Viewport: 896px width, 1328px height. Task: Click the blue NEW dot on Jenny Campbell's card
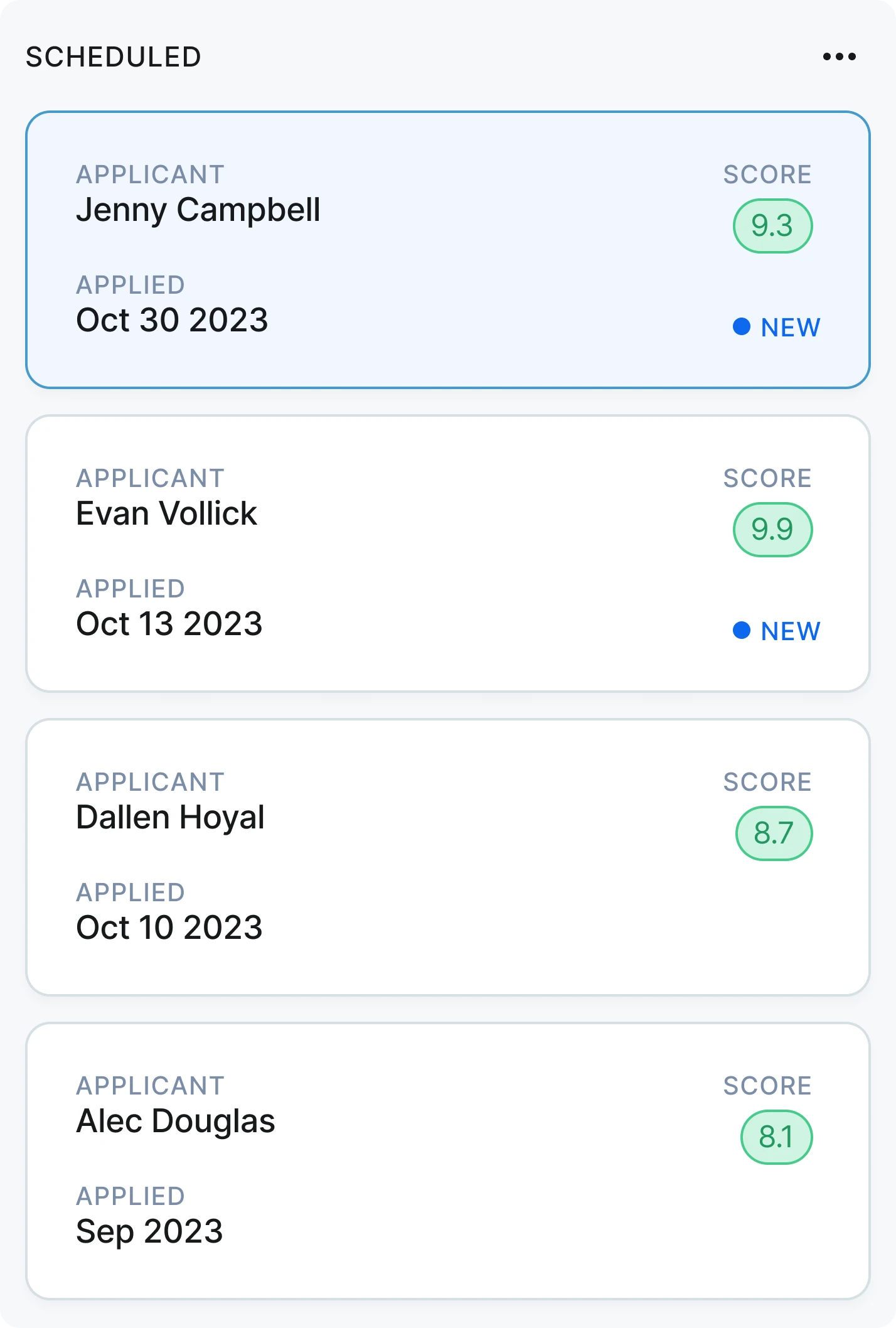coord(743,326)
